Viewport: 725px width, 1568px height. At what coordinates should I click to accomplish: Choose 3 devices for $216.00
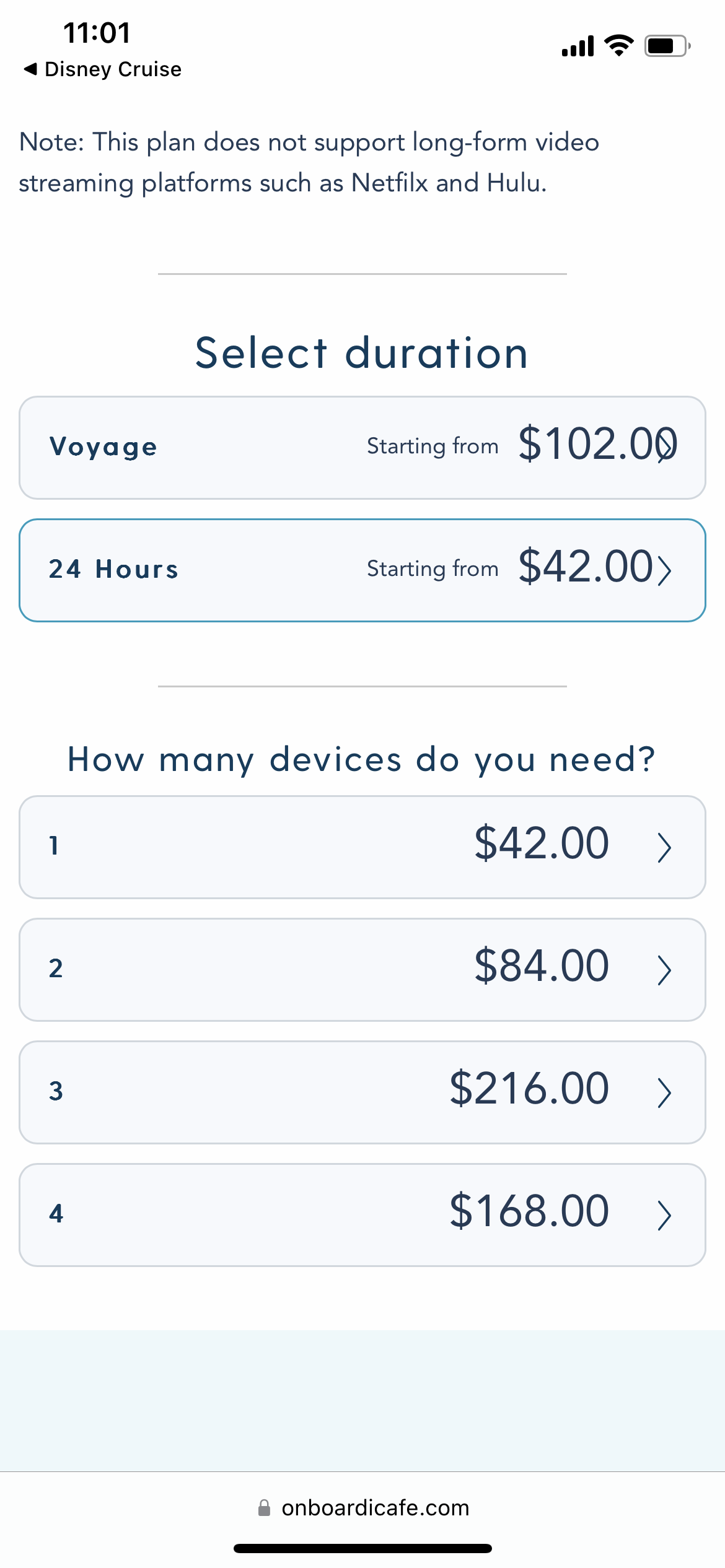[362, 1092]
